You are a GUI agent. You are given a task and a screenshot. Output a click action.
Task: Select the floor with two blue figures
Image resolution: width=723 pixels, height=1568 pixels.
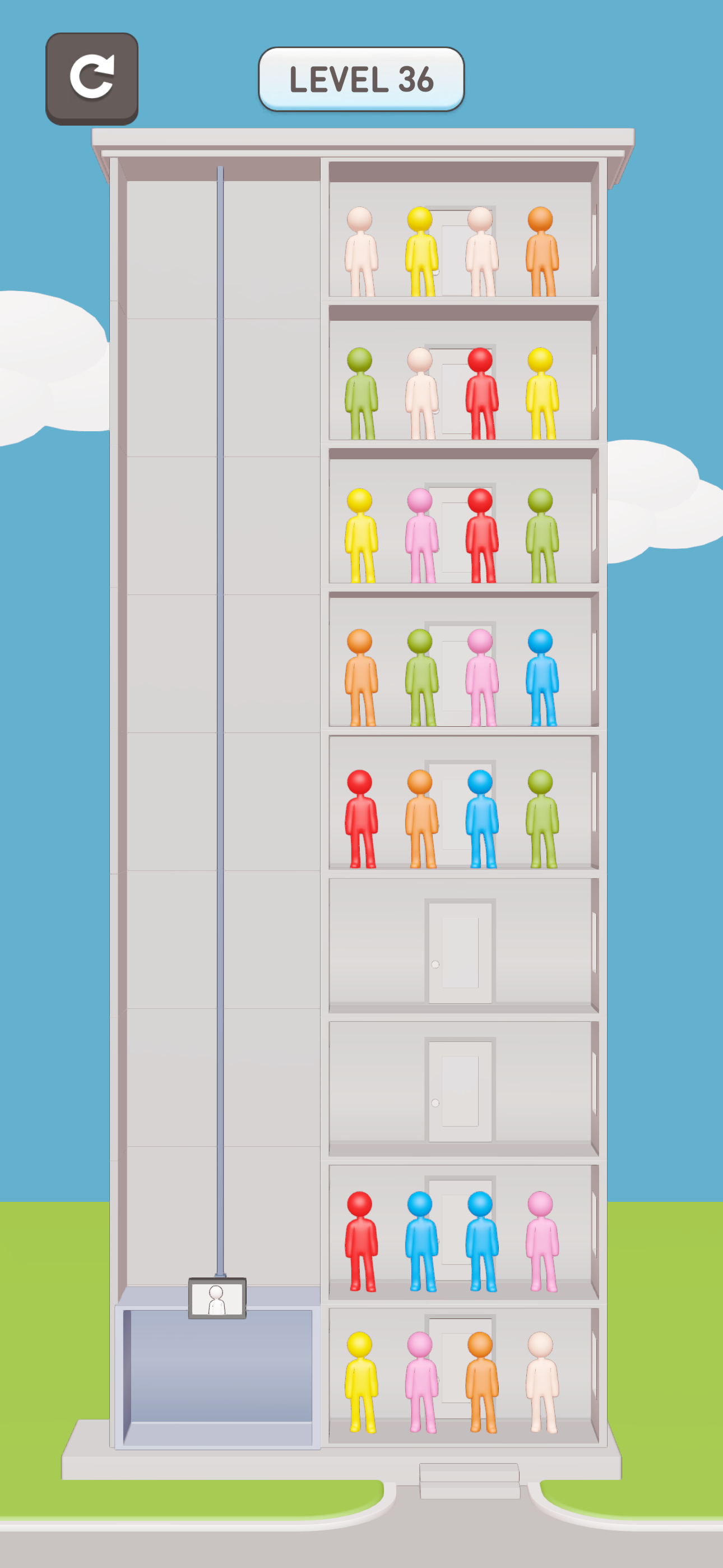point(464,1232)
